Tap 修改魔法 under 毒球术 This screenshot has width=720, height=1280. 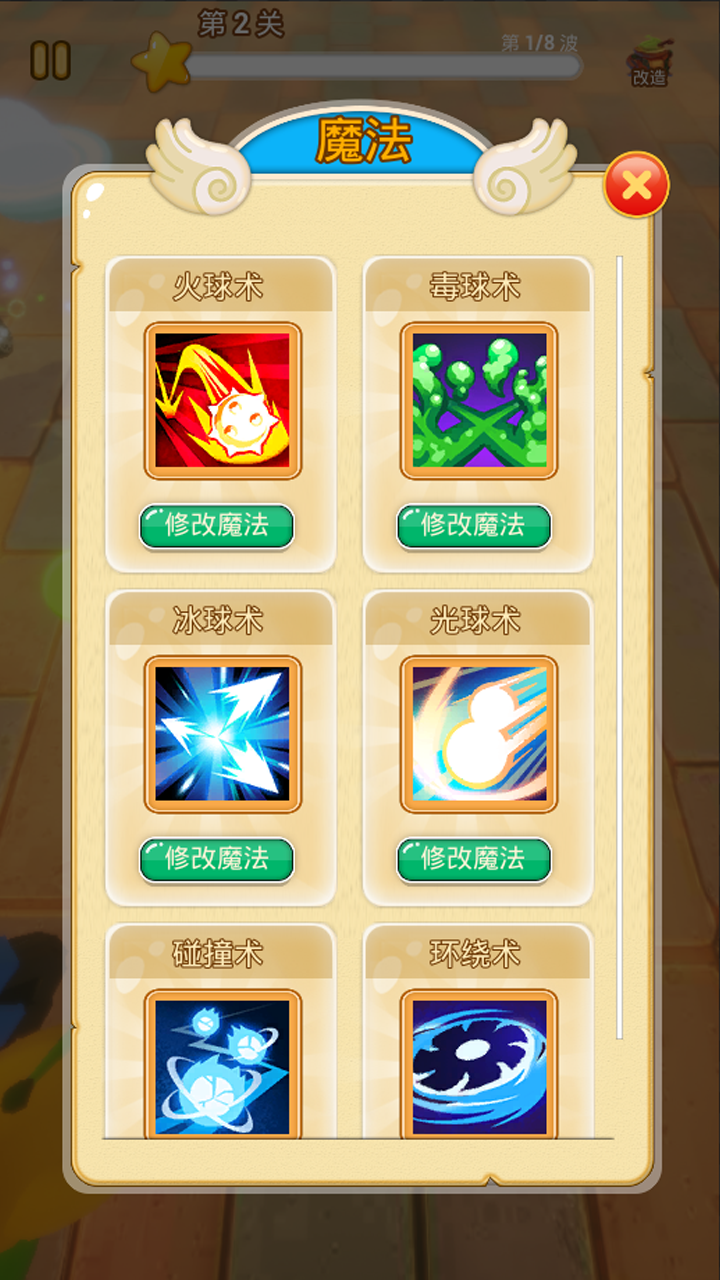coord(474,526)
